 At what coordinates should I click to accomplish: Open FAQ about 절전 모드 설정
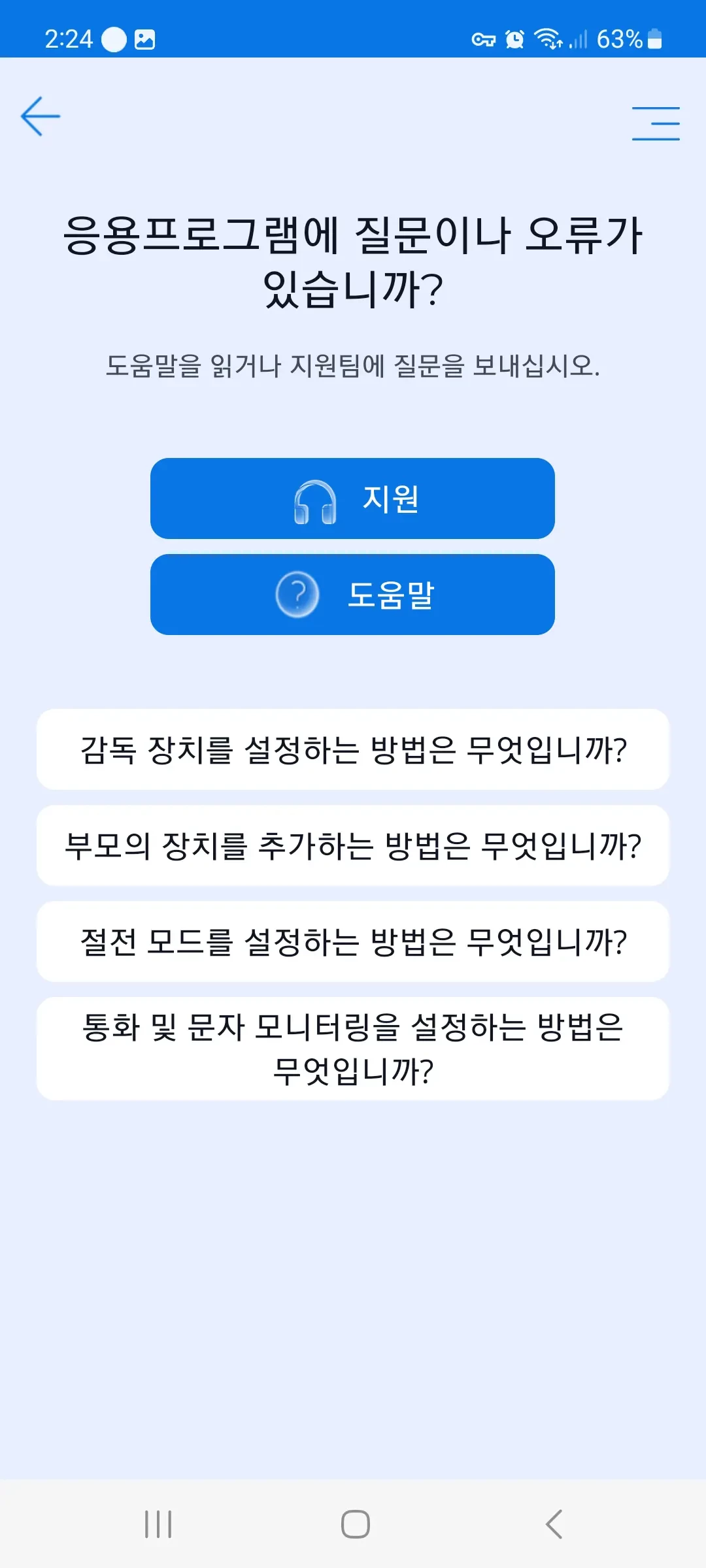353,941
